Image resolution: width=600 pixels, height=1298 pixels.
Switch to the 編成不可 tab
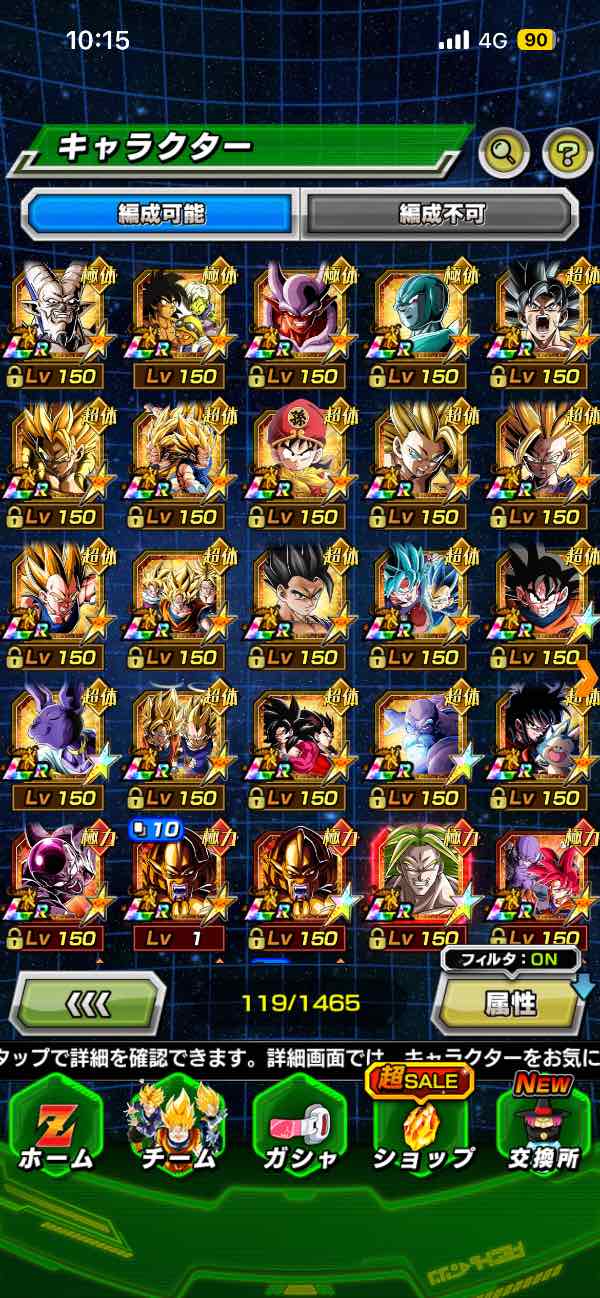pyautogui.click(x=441, y=213)
